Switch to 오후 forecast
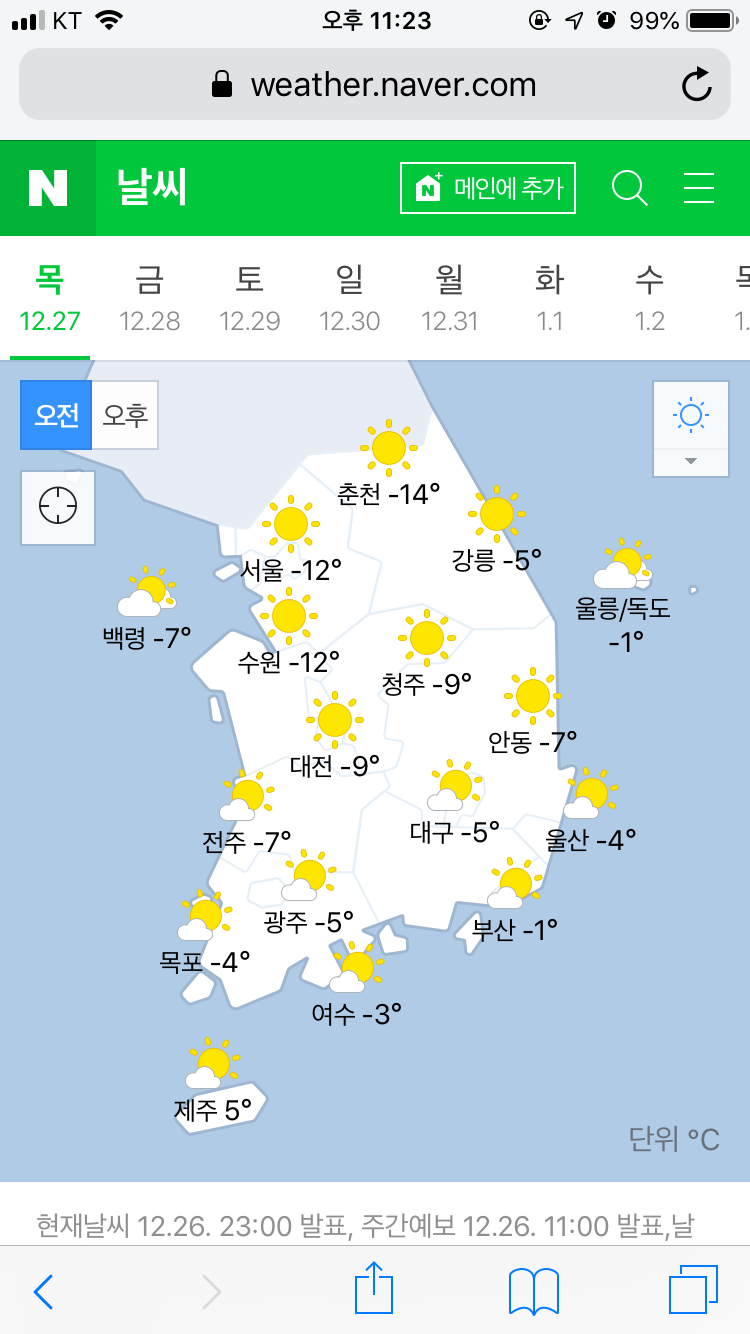 (125, 415)
